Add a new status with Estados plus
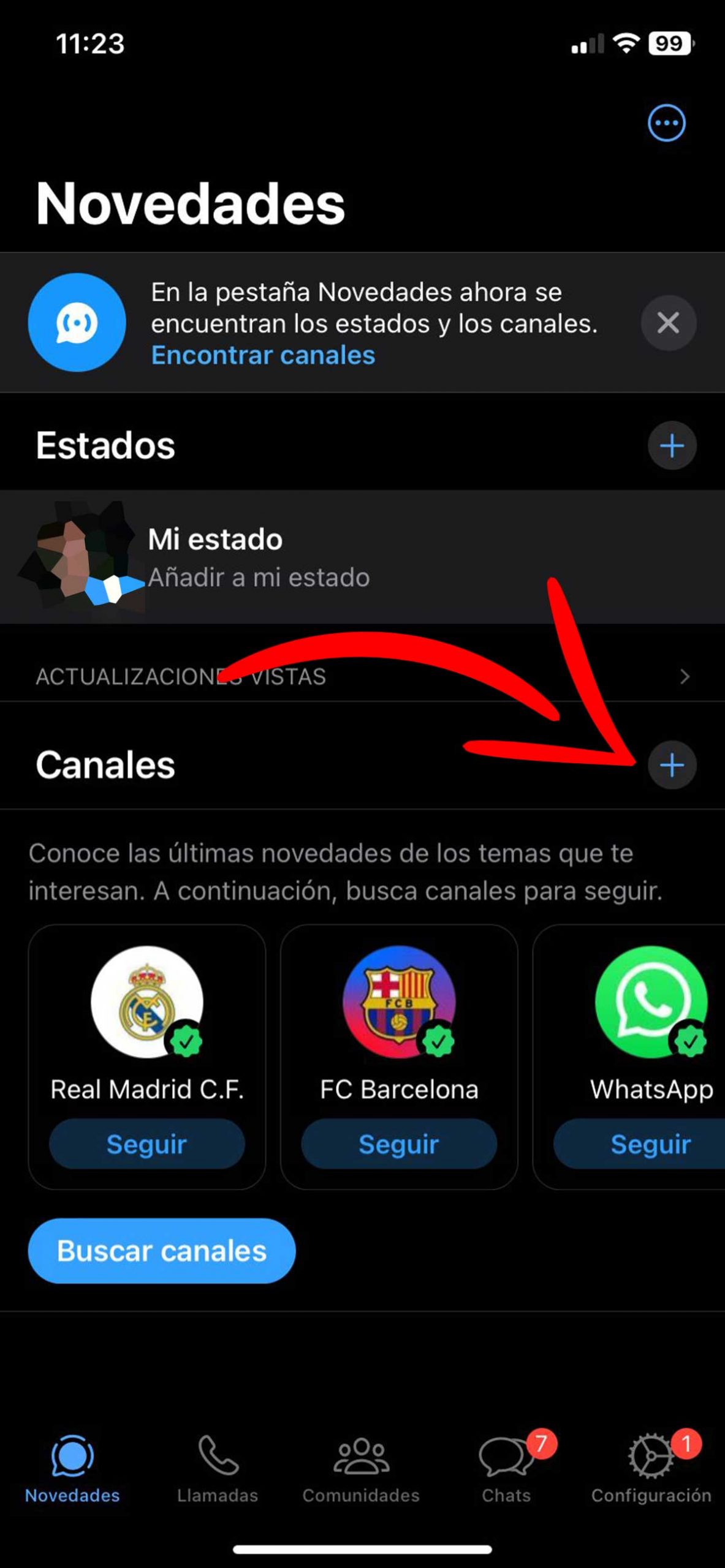This screenshot has height=1568, width=725. [672, 445]
